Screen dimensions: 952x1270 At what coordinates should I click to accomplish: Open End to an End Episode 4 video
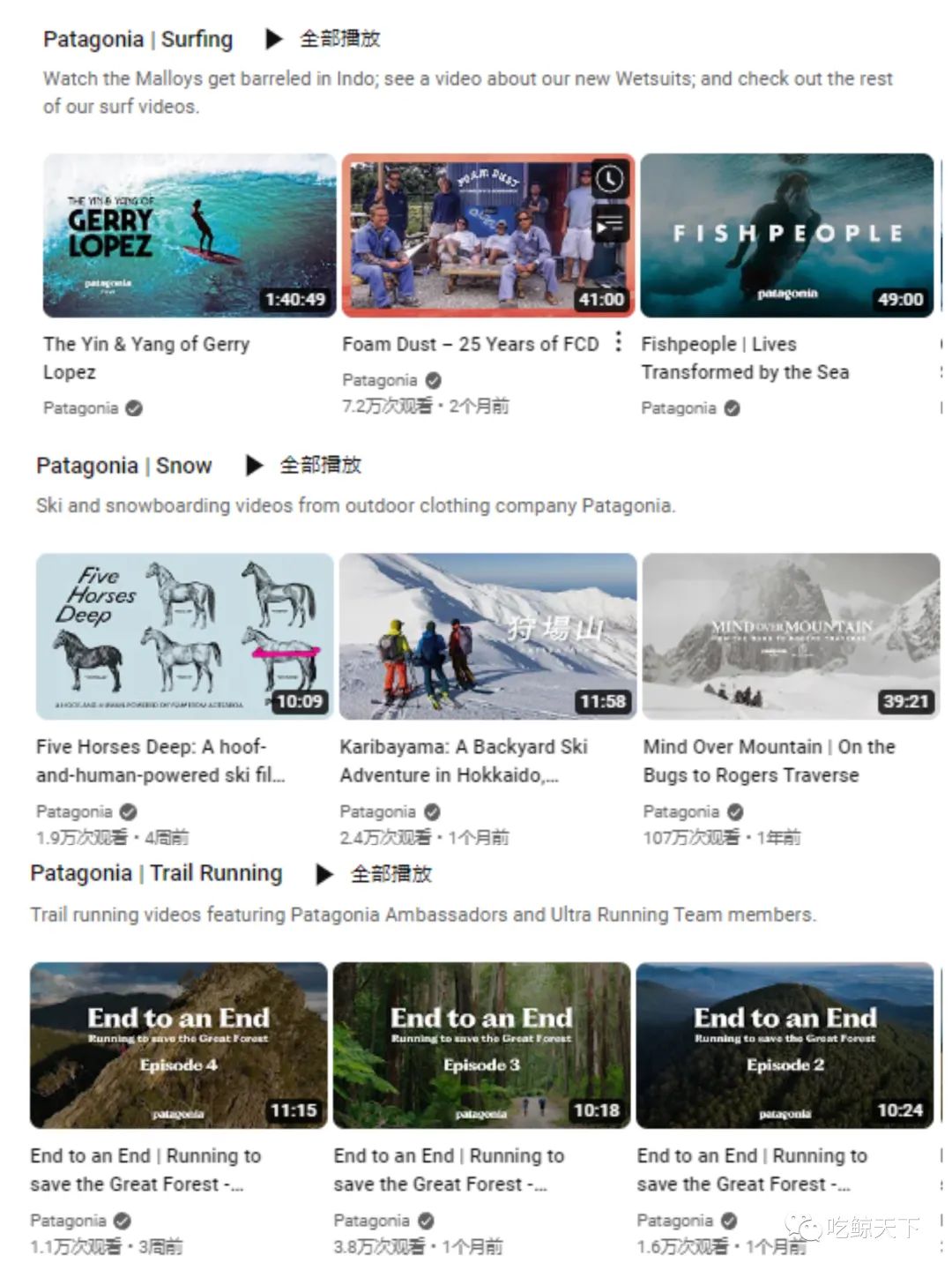178,1045
